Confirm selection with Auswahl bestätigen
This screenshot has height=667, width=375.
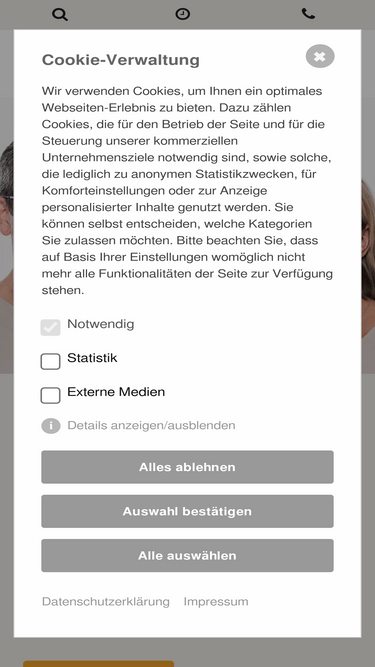[188, 511]
